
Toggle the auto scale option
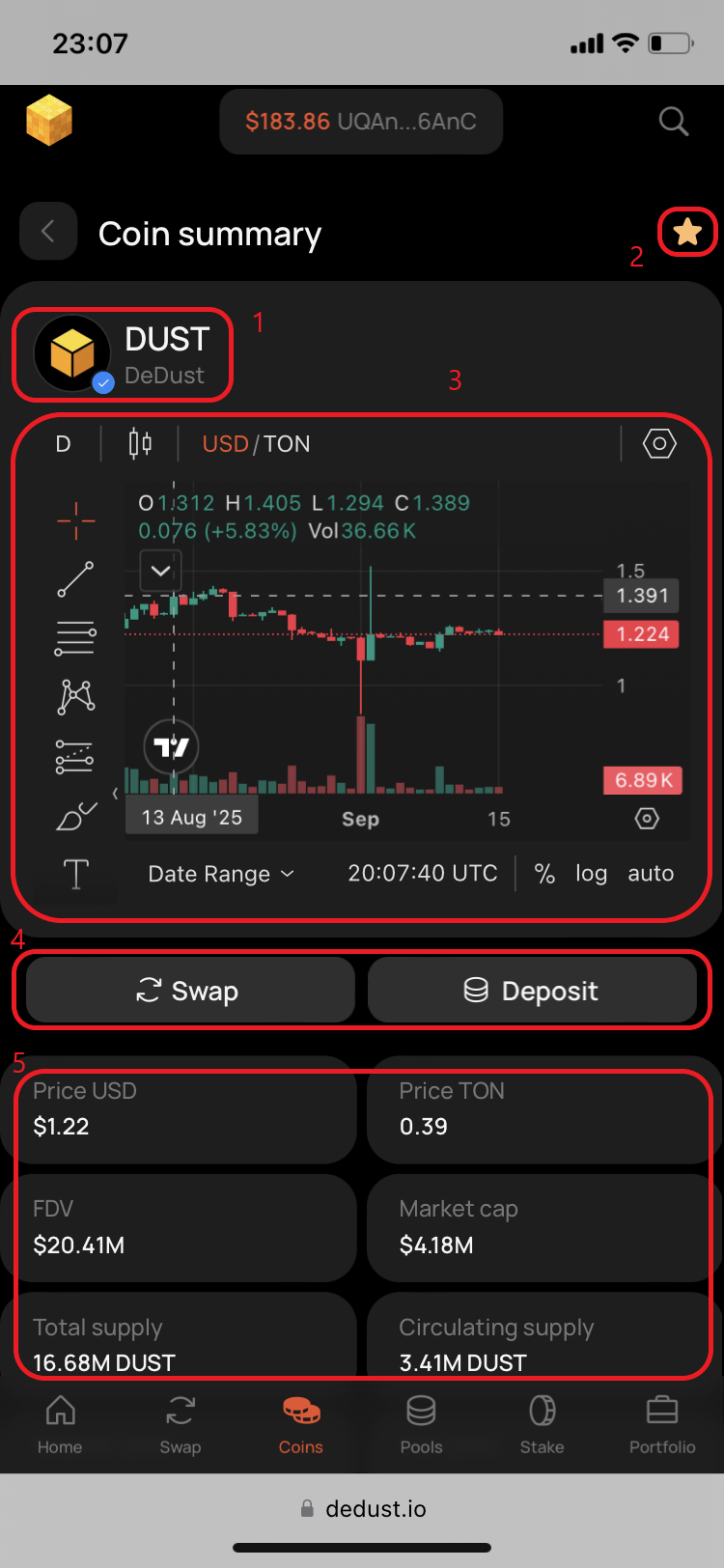point(651,874)
